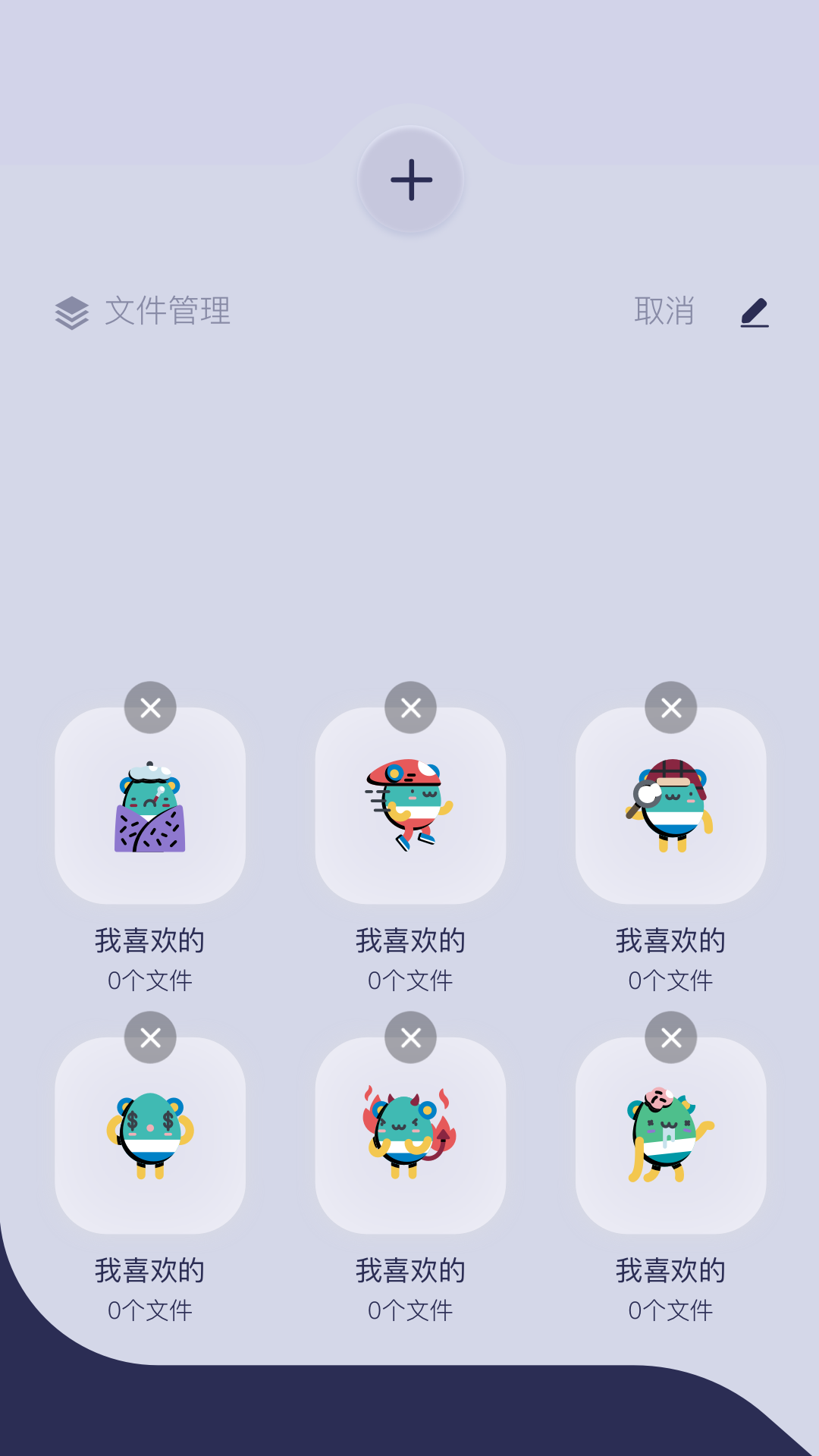The image size is (819, 1456).
Task: Click the layers icon beside 文件管理
Action: click(74, 309)
